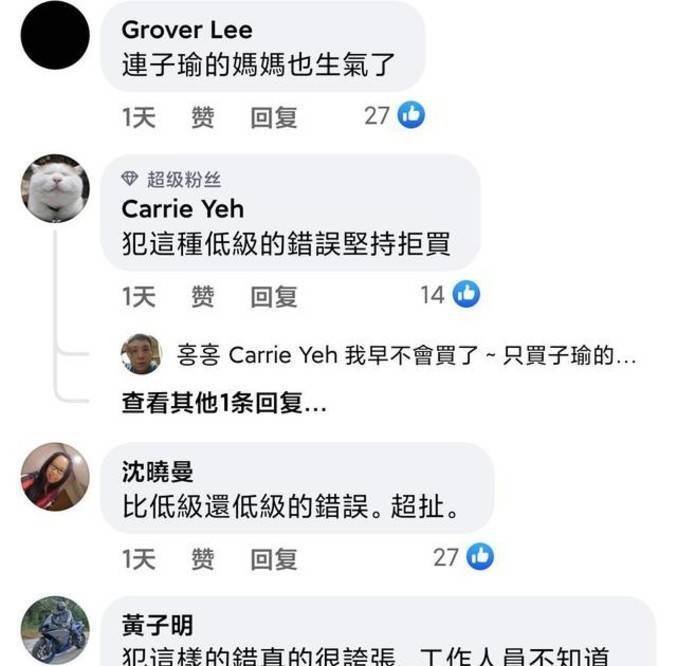View 沈曉曼's profile picture
The height and width of the screenshot is (666, 677).
coord(55,477)
